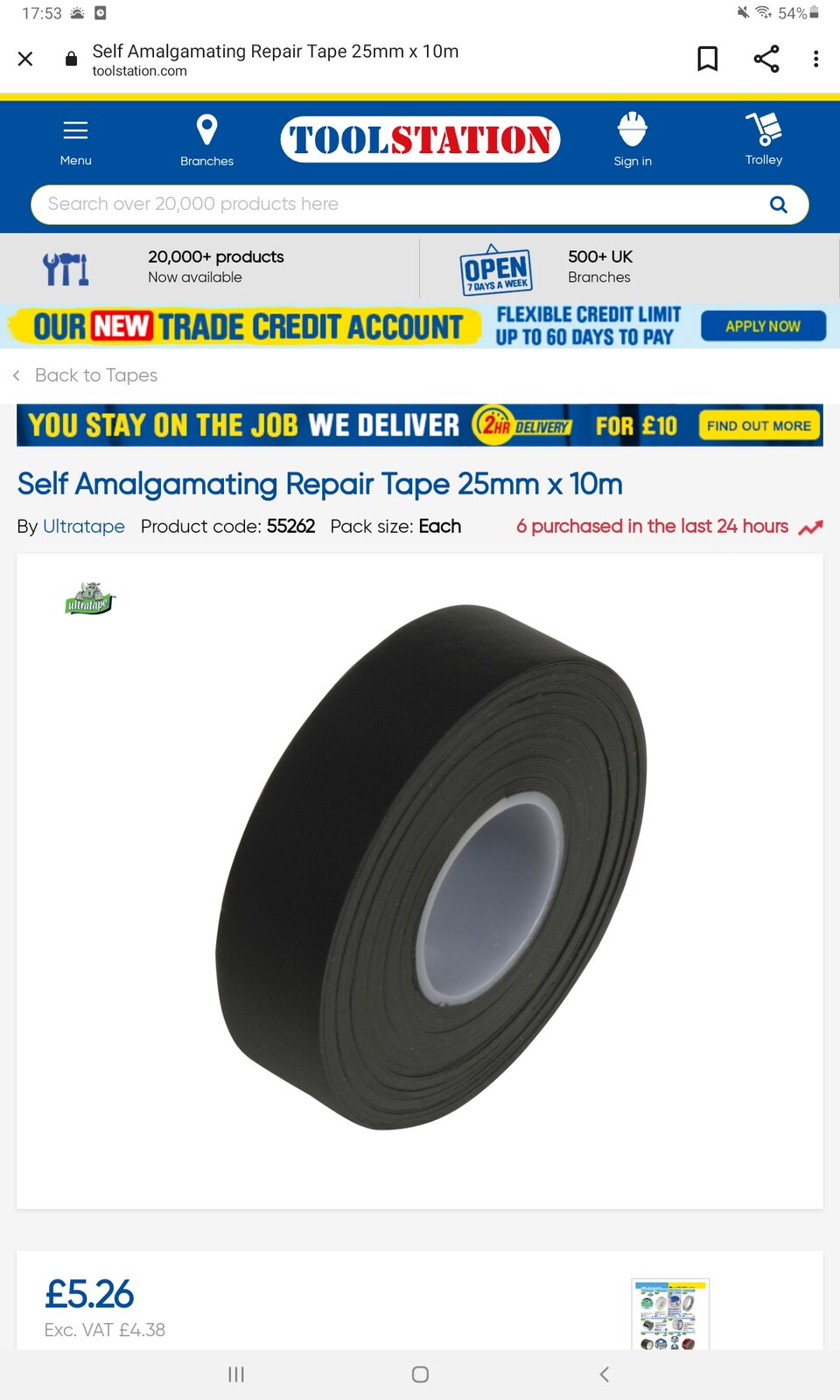Tap Apply Now for trade credit
The image size is (840, 1400).
762,326
